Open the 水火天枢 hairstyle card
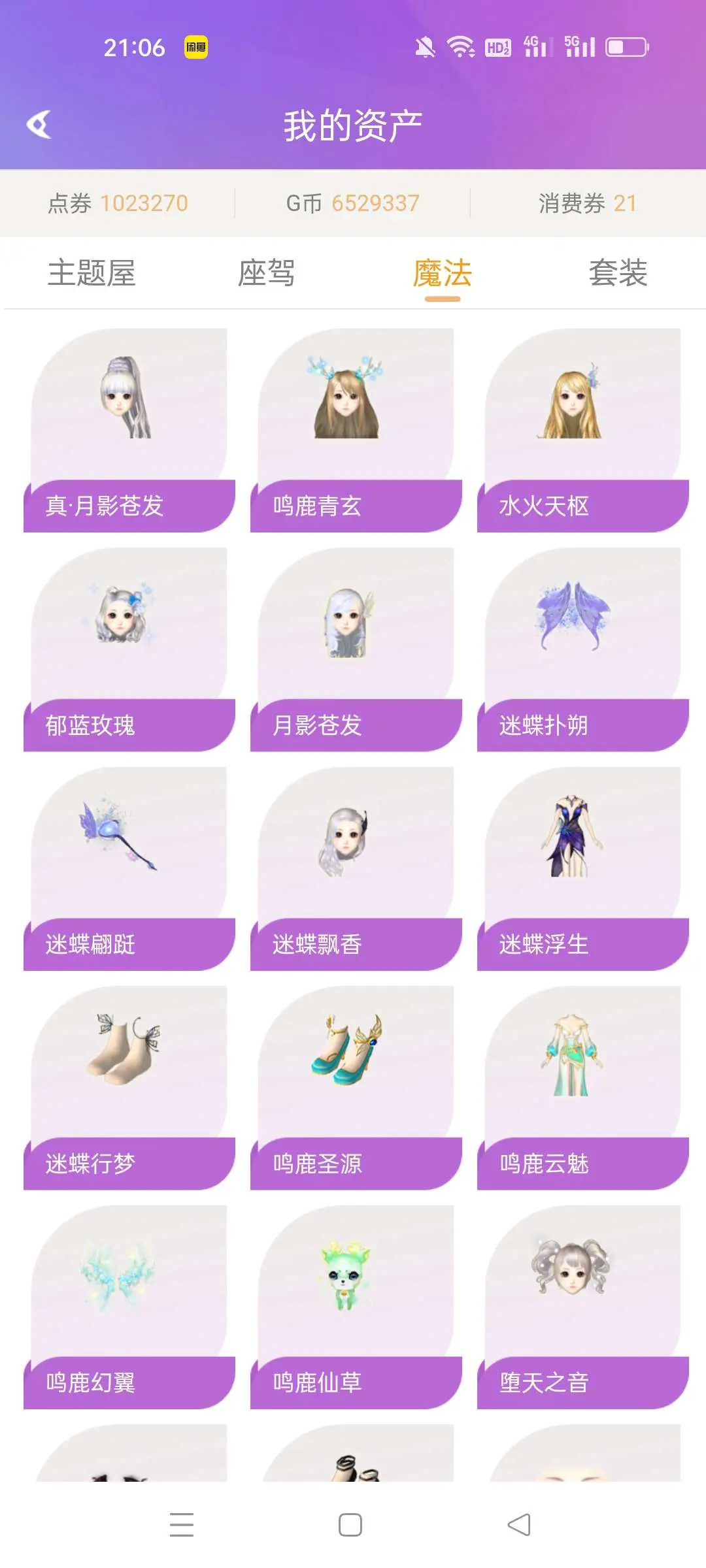Viewport: 706px width, 1568px height. (x=582, y=431)
